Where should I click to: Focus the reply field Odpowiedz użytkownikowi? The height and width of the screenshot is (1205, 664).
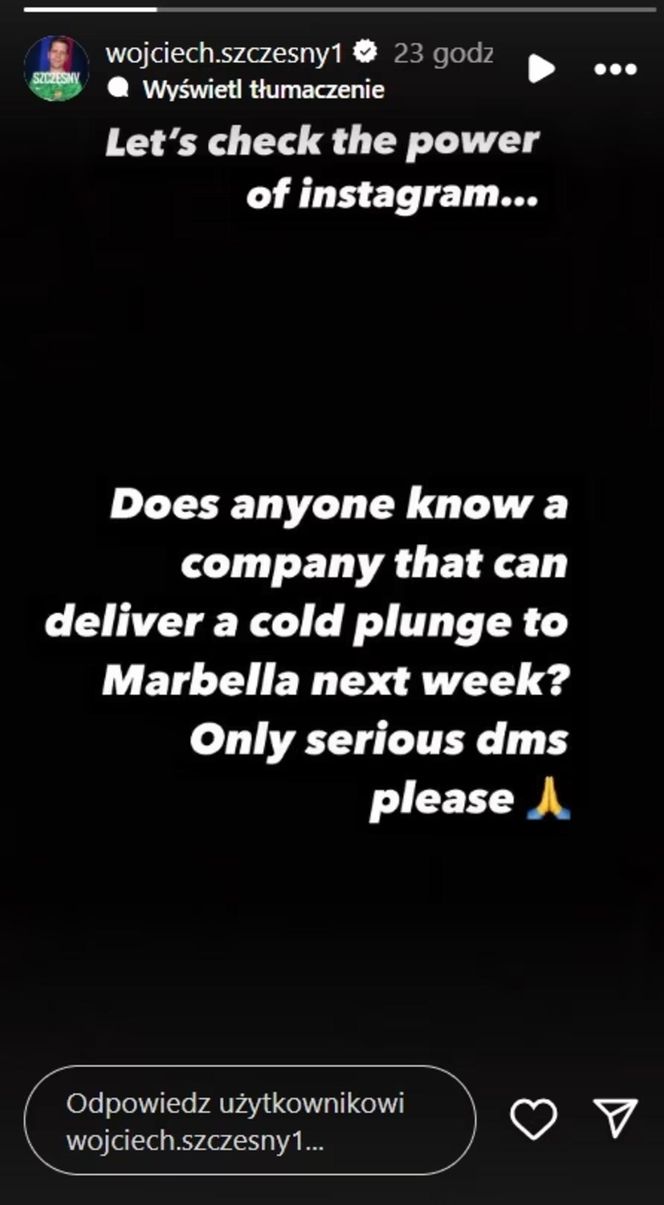250,1119
